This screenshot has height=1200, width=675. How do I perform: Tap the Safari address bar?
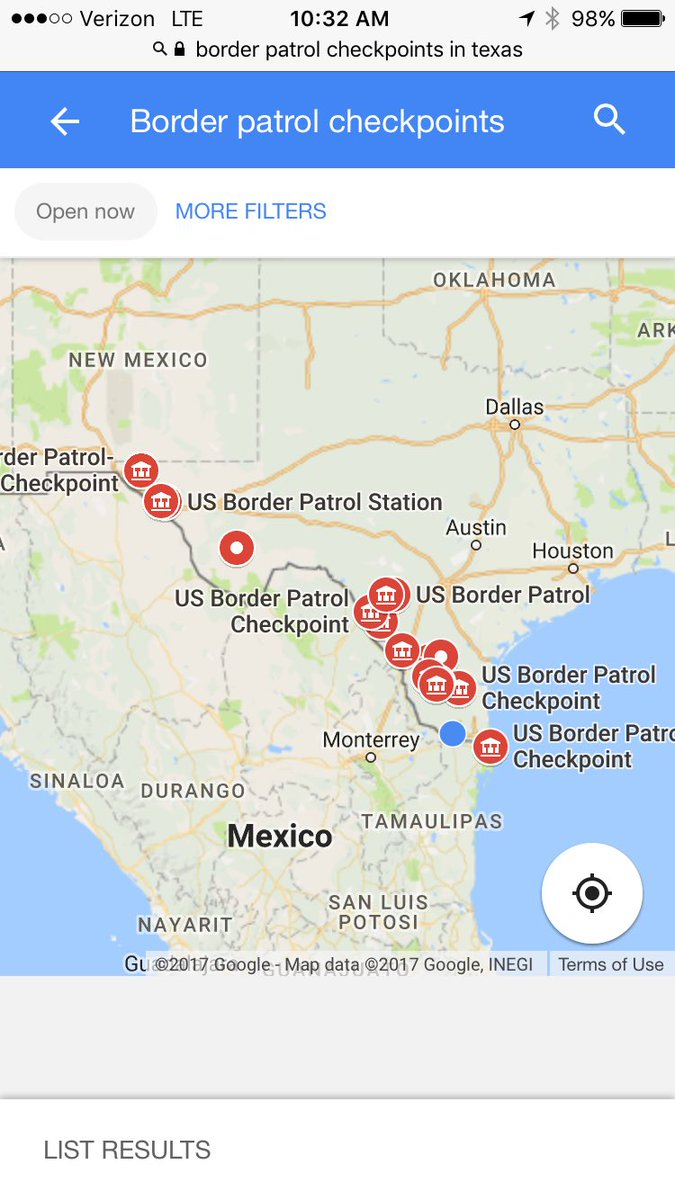pos(338,49)
